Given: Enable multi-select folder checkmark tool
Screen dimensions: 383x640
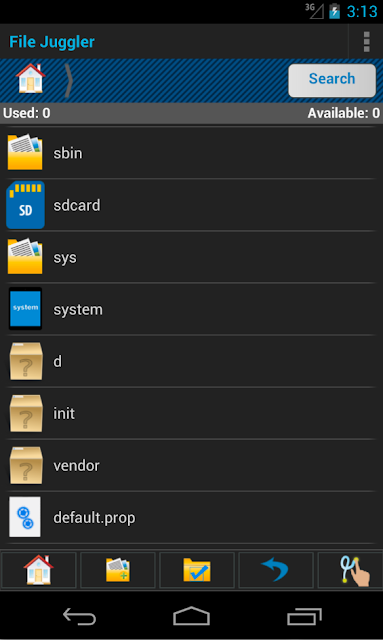Looking at the screenshot, I should [197, 570].
